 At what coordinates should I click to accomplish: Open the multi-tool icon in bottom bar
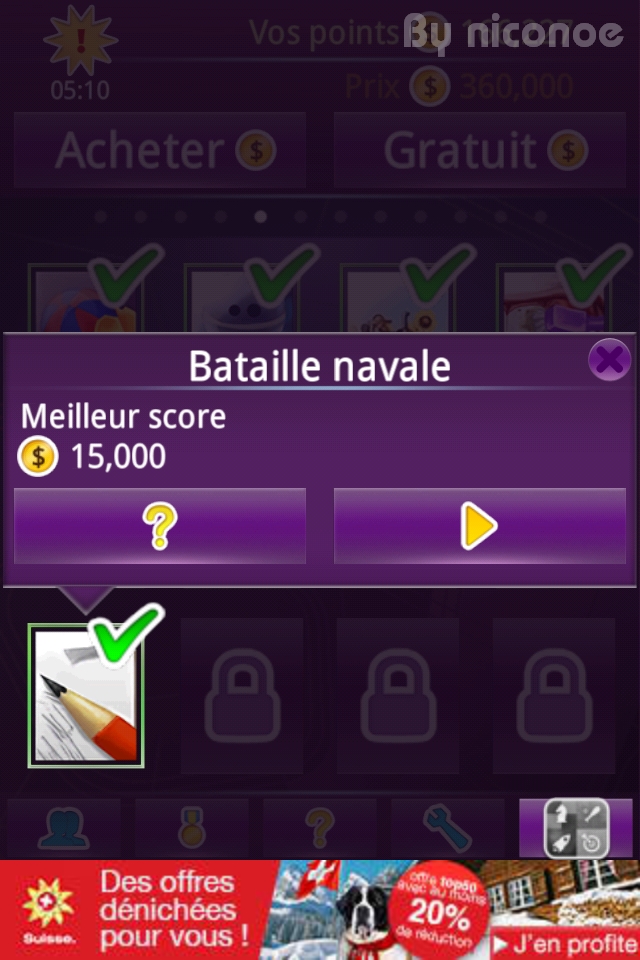tap(576, 828)
